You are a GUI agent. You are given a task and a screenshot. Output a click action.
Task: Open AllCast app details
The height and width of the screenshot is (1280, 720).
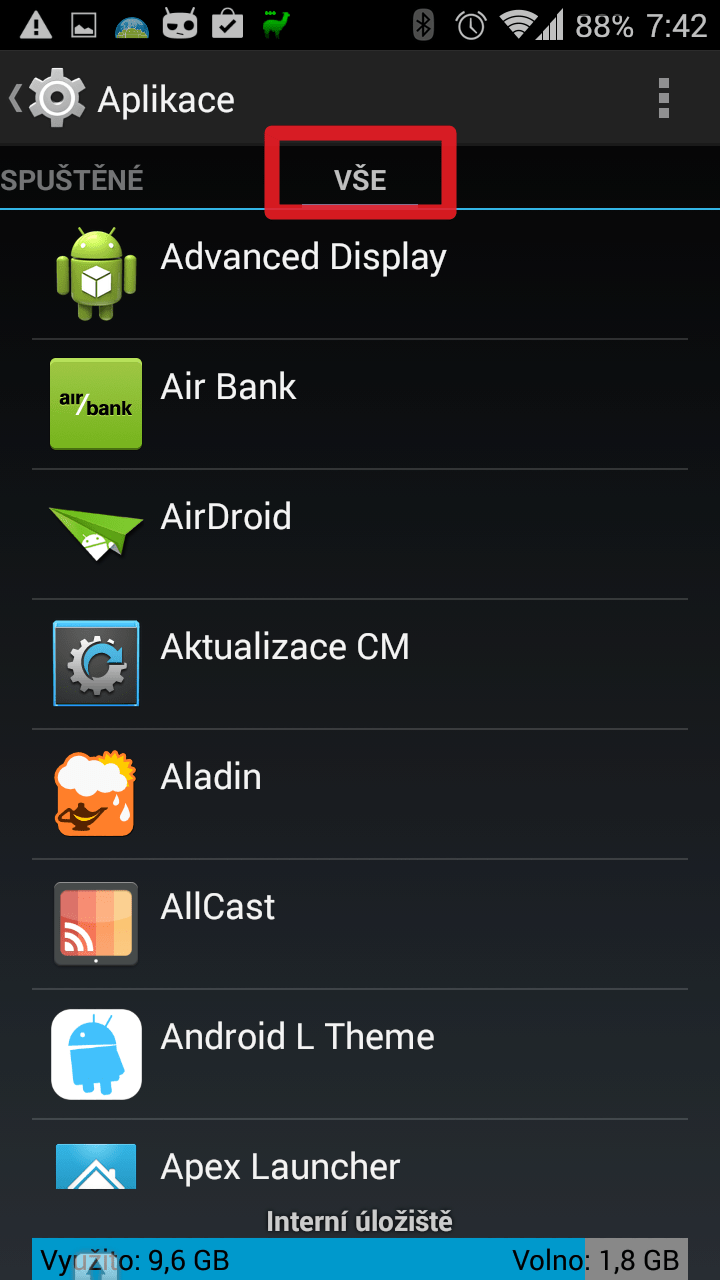(360, 924)
